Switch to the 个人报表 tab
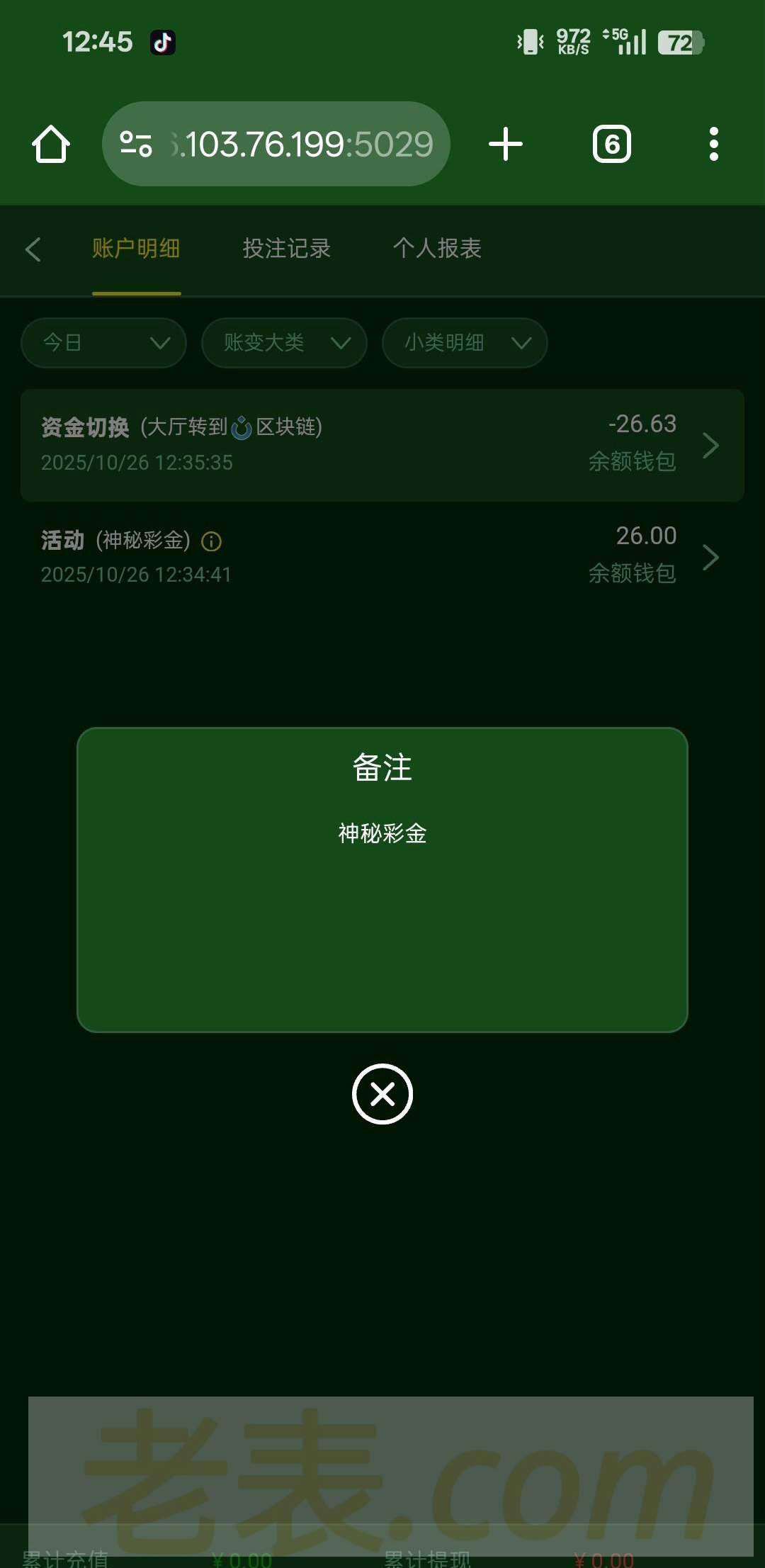 tap(437, 249)
